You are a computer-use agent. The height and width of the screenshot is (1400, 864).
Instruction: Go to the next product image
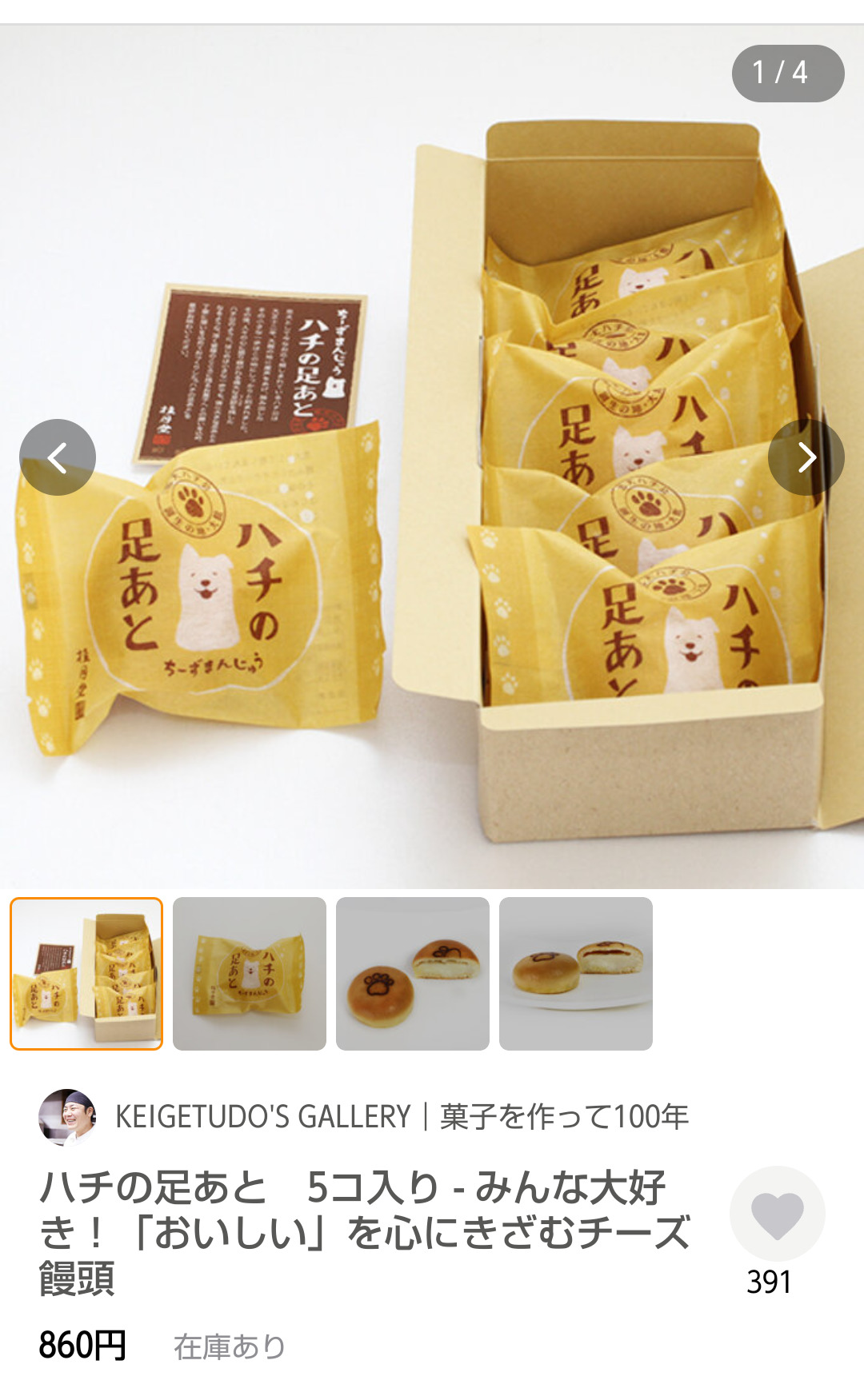[806, 457]
